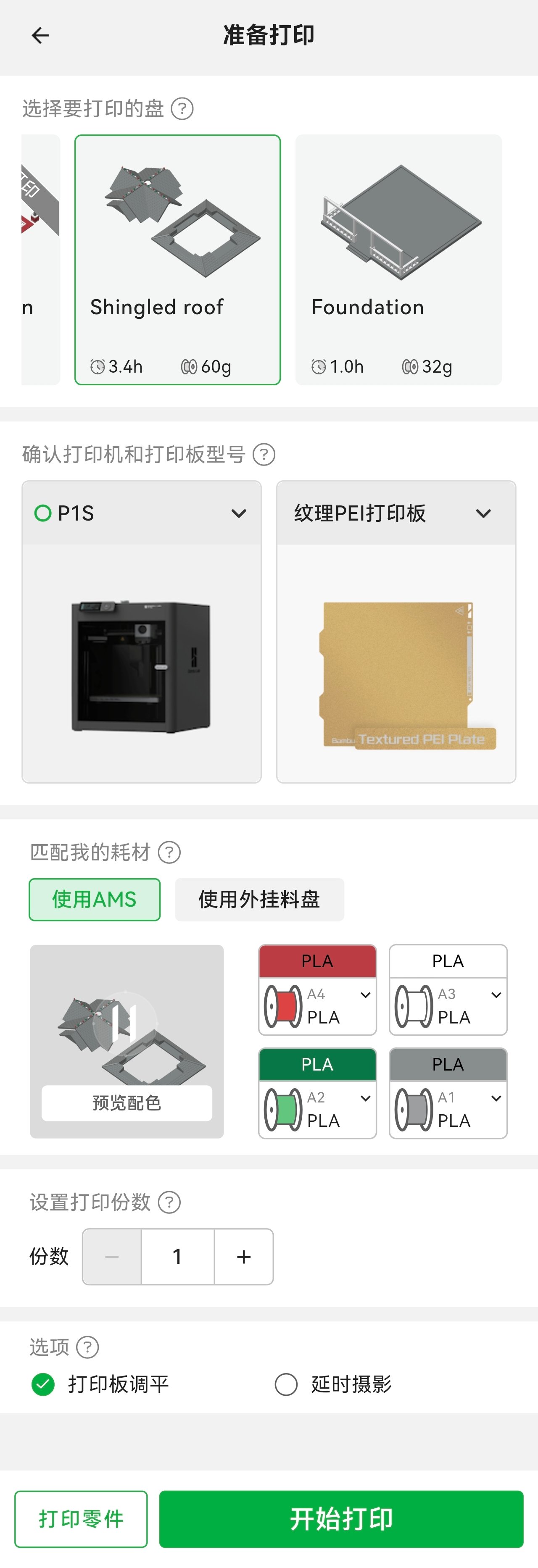
Task: Tap 预览配色 to preview colors
Action: [127, 1102]
